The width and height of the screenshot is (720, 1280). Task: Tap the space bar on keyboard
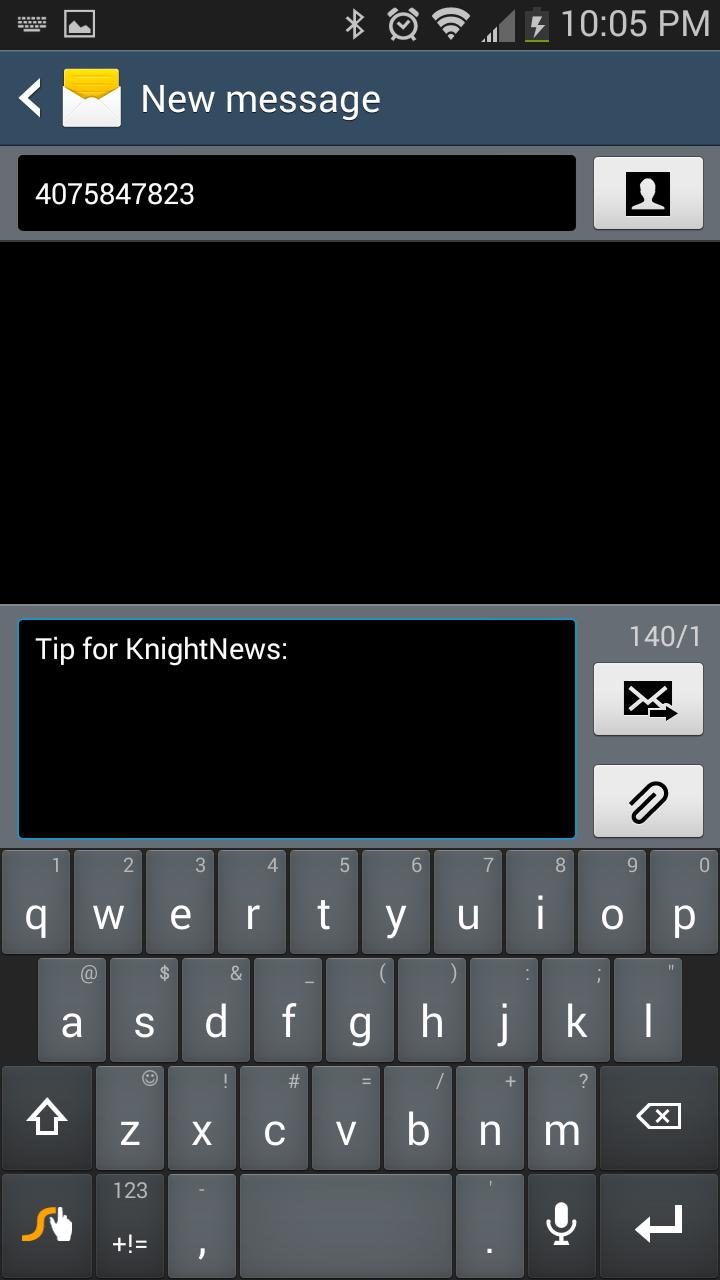tap(346, 1225)
